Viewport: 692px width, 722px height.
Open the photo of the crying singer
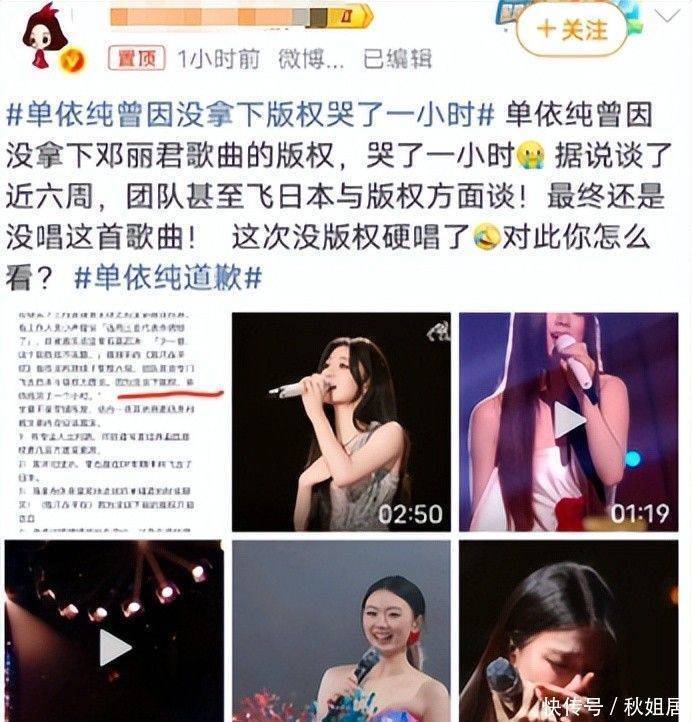tap(568, 632)
